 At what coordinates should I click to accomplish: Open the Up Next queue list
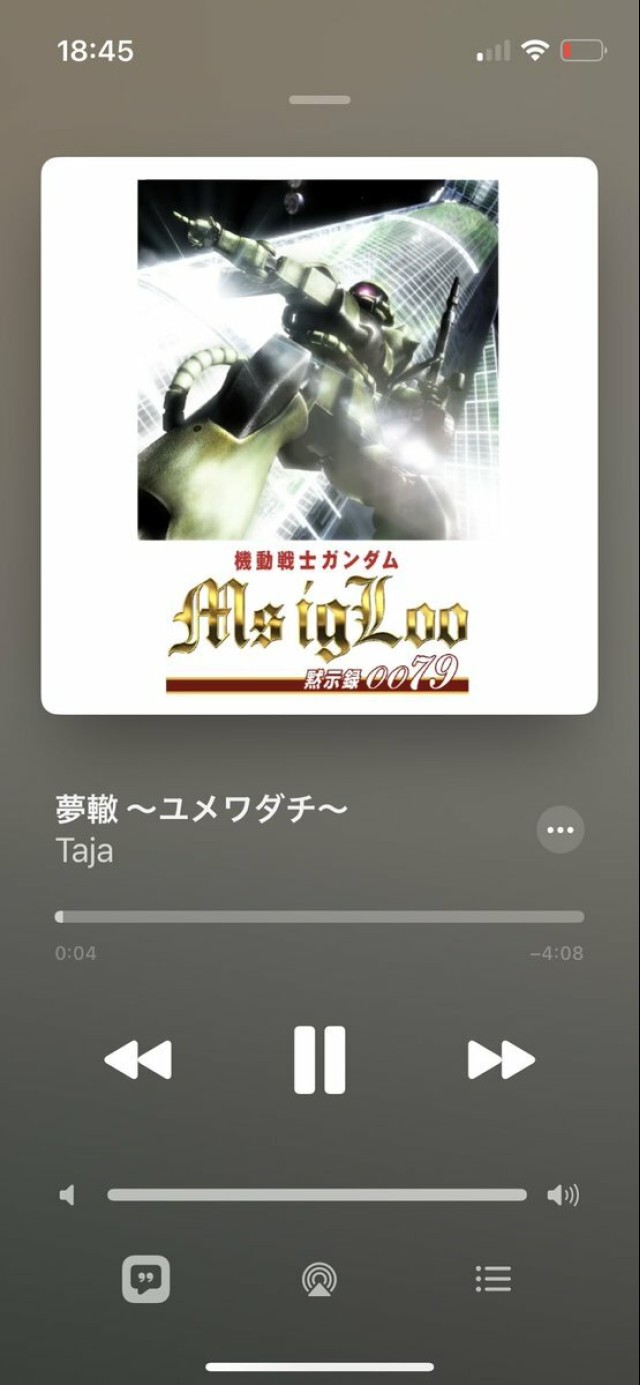click(493, 1279)
